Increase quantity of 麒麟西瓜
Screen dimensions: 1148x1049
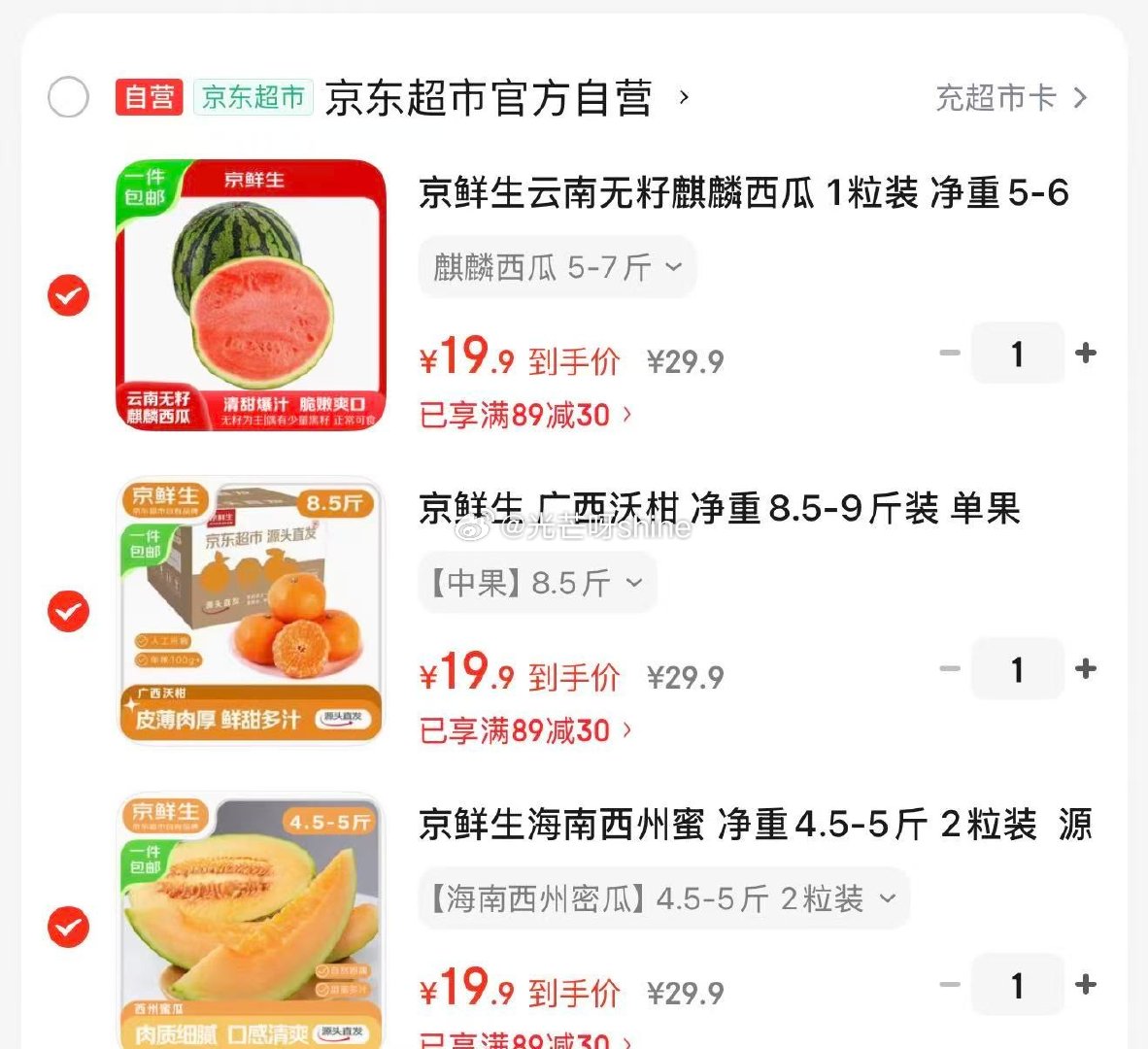(x=1086, y=354)
